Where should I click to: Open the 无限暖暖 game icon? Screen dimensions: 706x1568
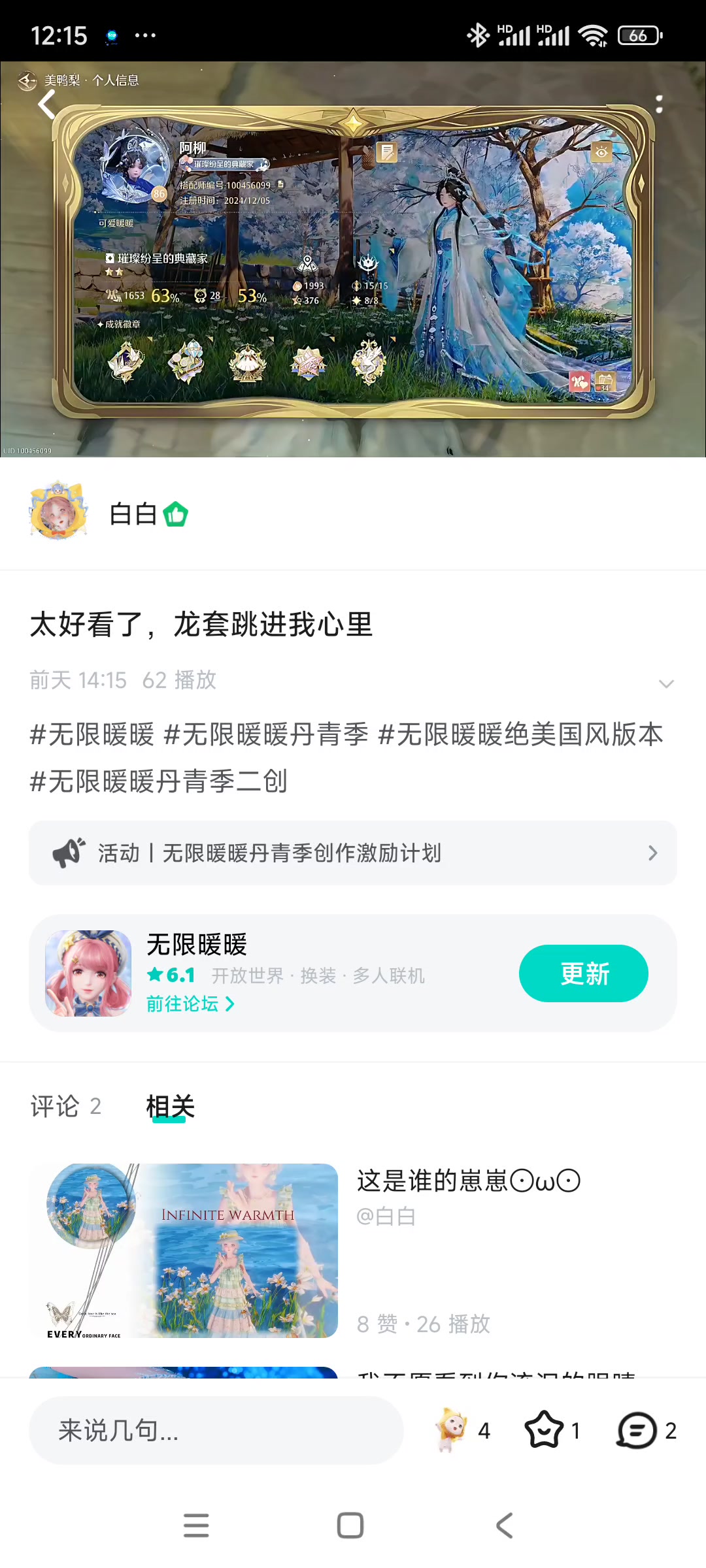[88, 973]
